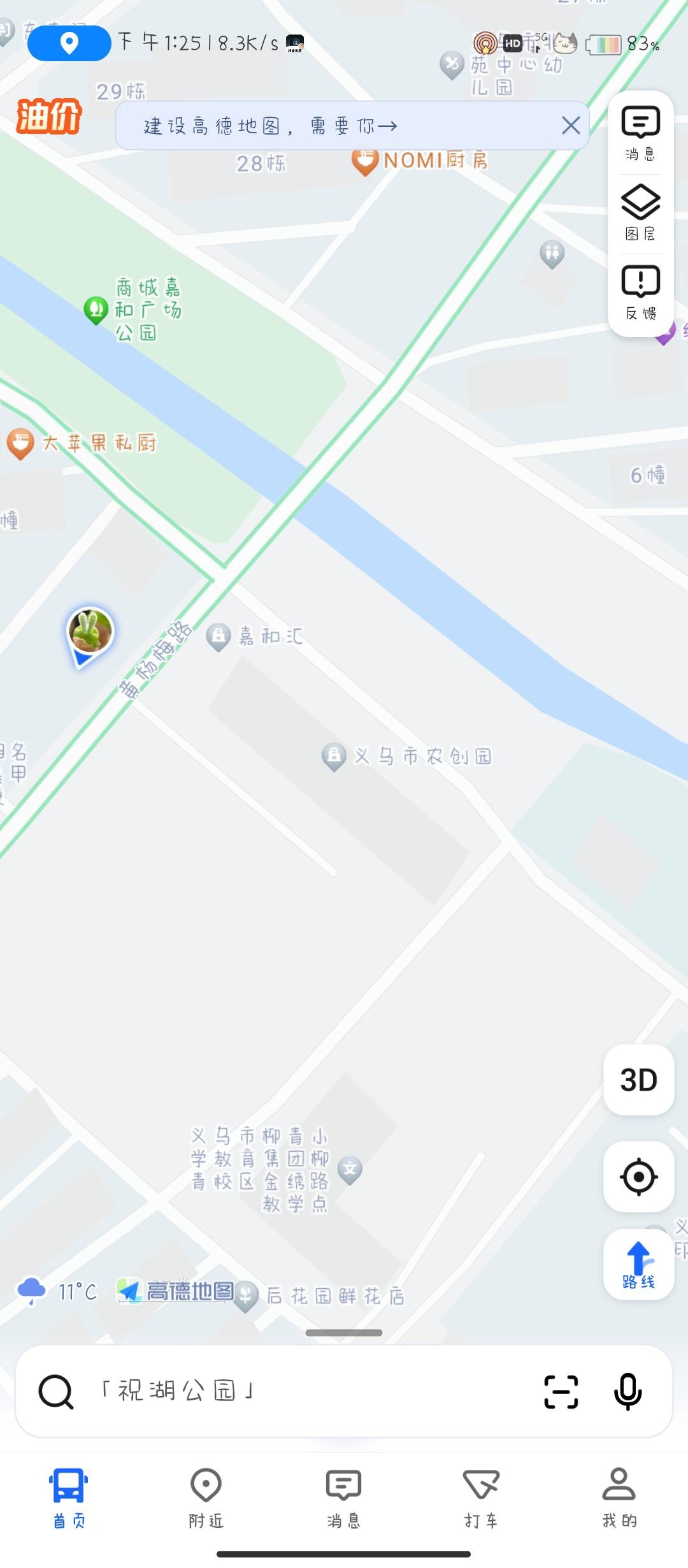
Task: Select the NOMI厨房 map marker
Action: 365,161
